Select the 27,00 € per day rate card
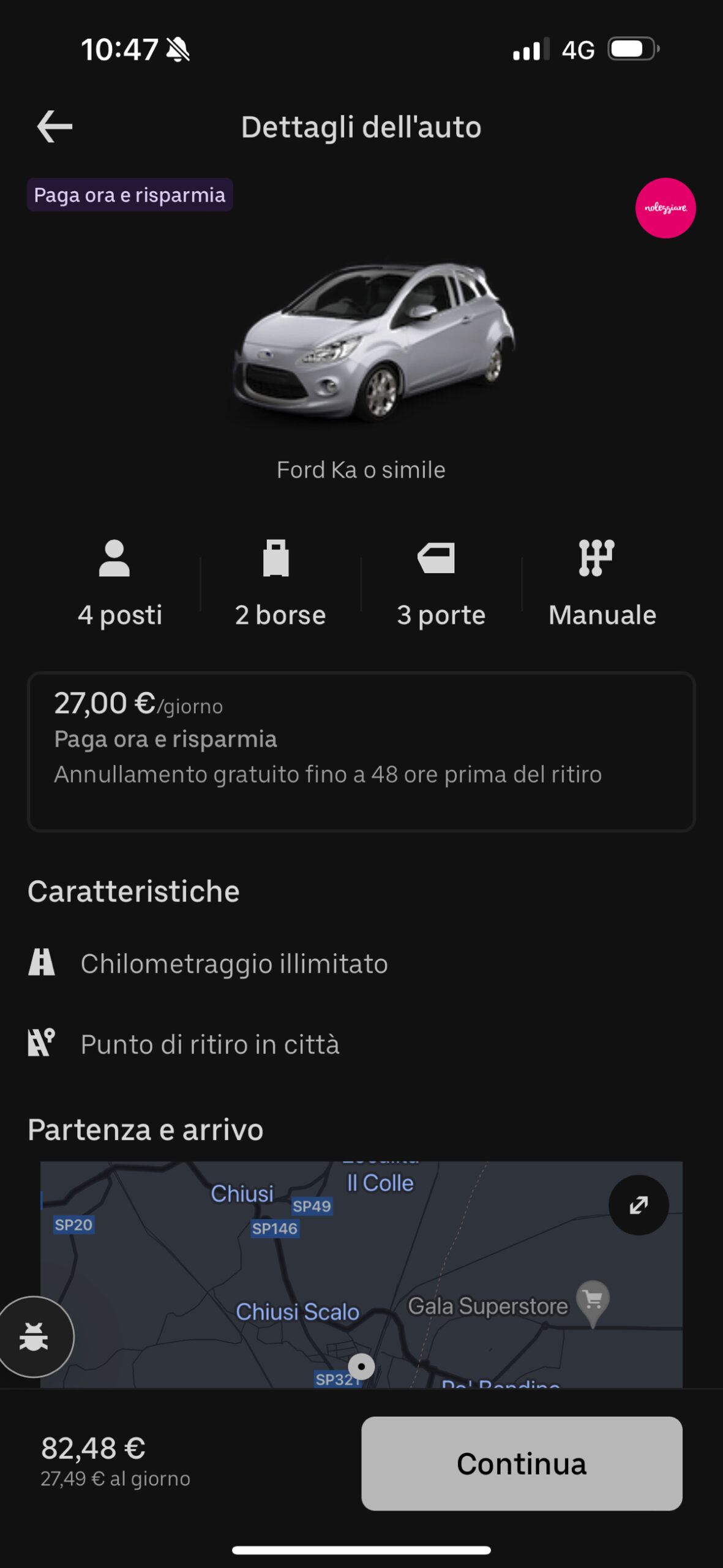 click(x=361, y=751)
